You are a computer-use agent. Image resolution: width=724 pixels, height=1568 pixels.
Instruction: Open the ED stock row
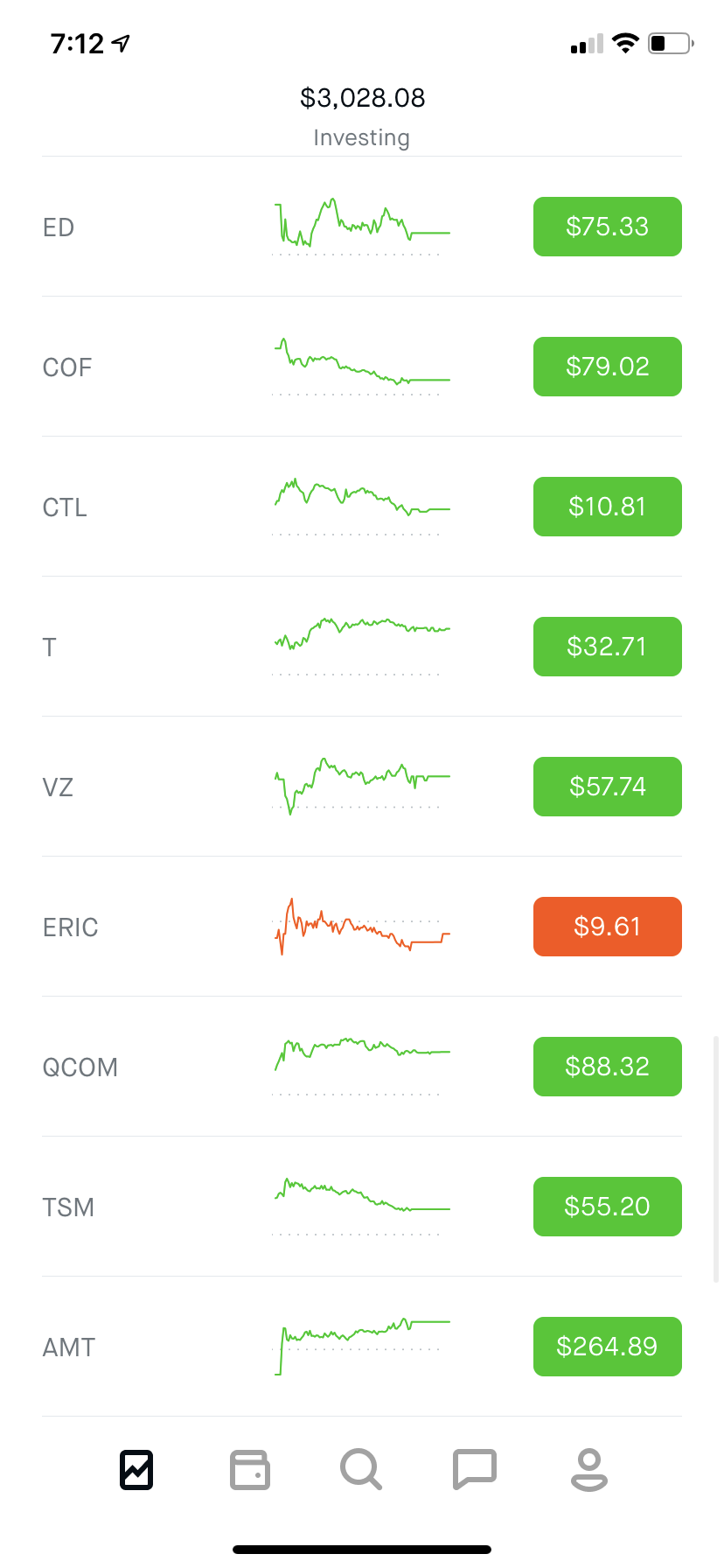pyautogui.click(x=362, y=227)
